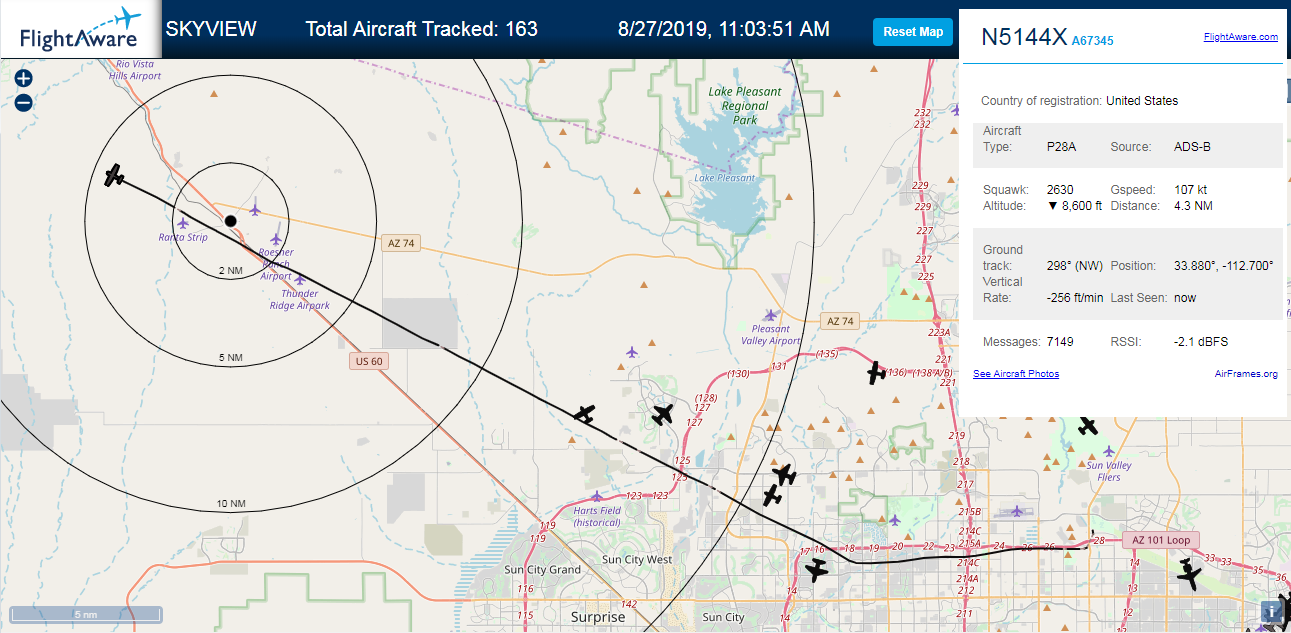Image resolution: width=1291 pixels, height=633 pixels.
Task: Tap the Reset Map button
Action: point(913,32)
